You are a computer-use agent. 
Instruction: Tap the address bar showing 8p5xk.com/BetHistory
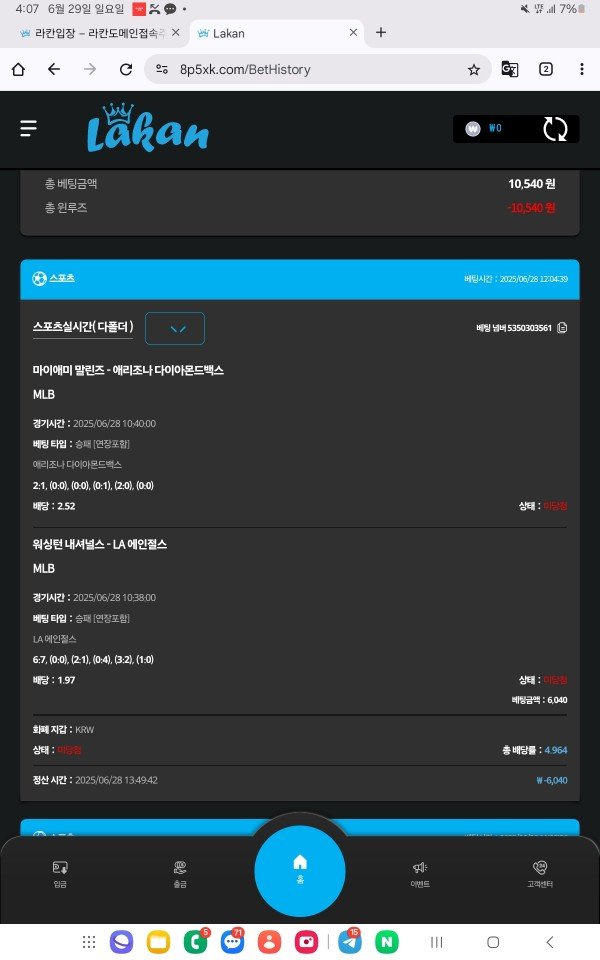(x=300, y=69)
